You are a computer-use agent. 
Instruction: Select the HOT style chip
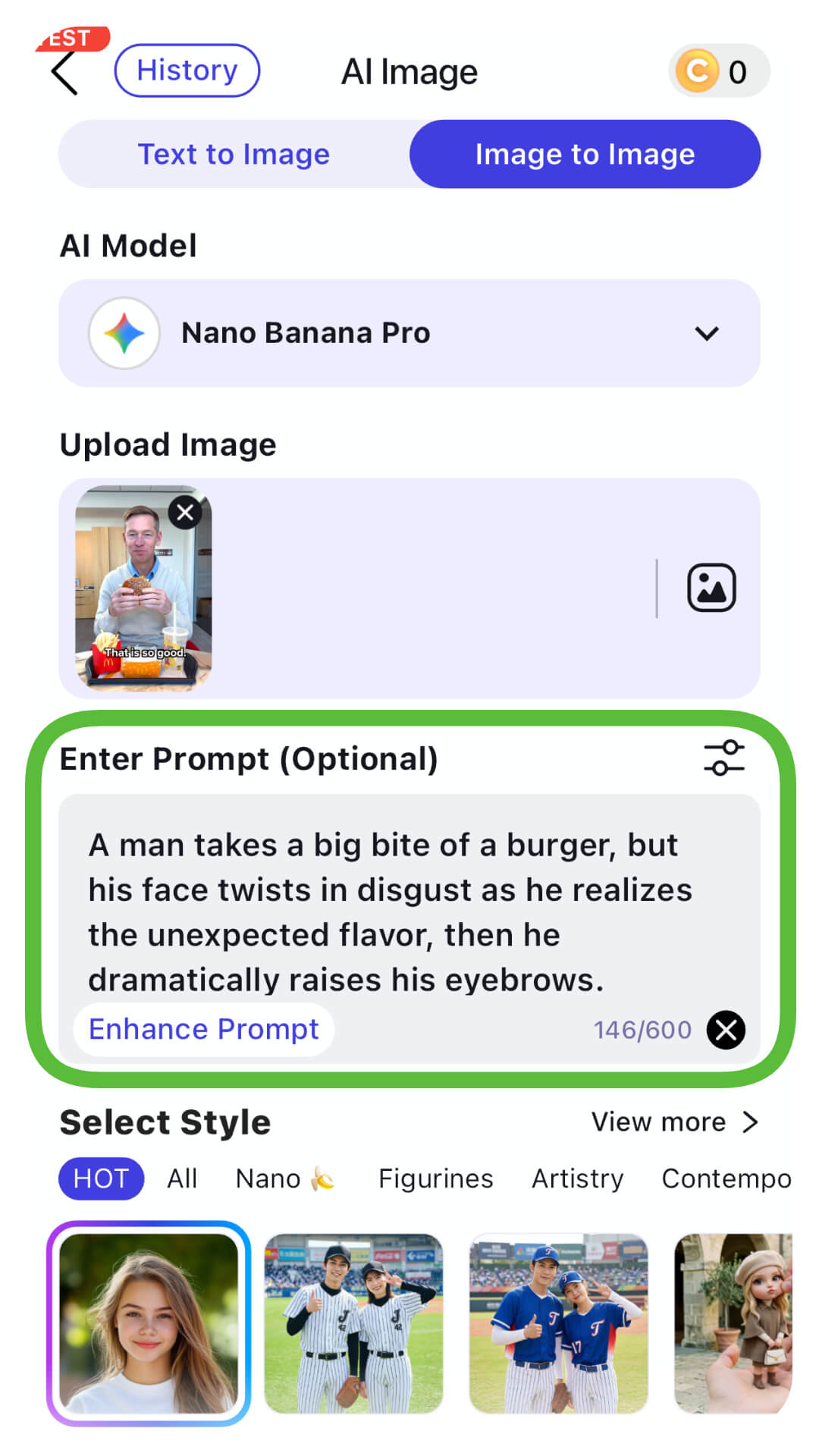point(101,1178)
